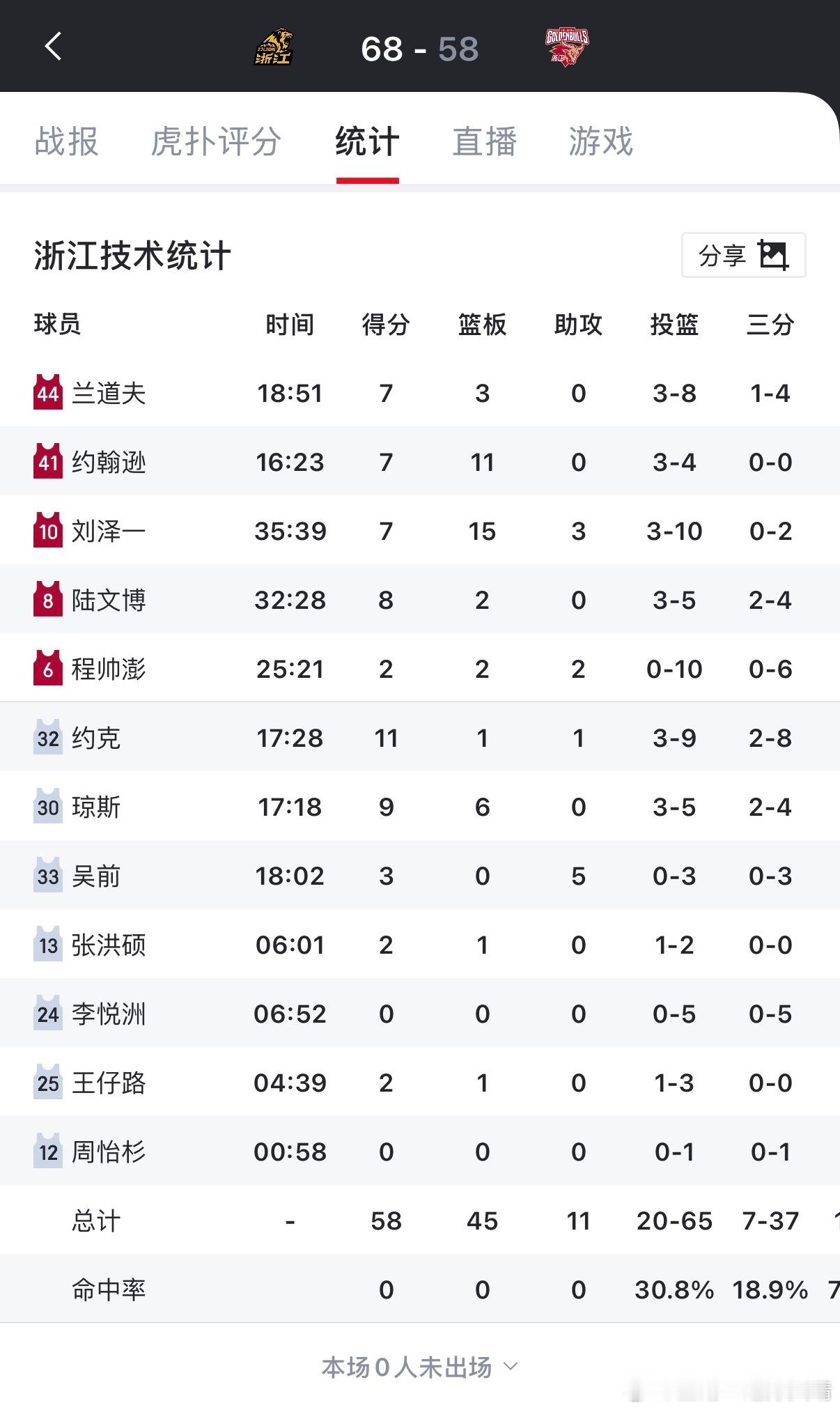Select the 统计 tab
This screenshot has width=840, height=1410.
(366, 141)
